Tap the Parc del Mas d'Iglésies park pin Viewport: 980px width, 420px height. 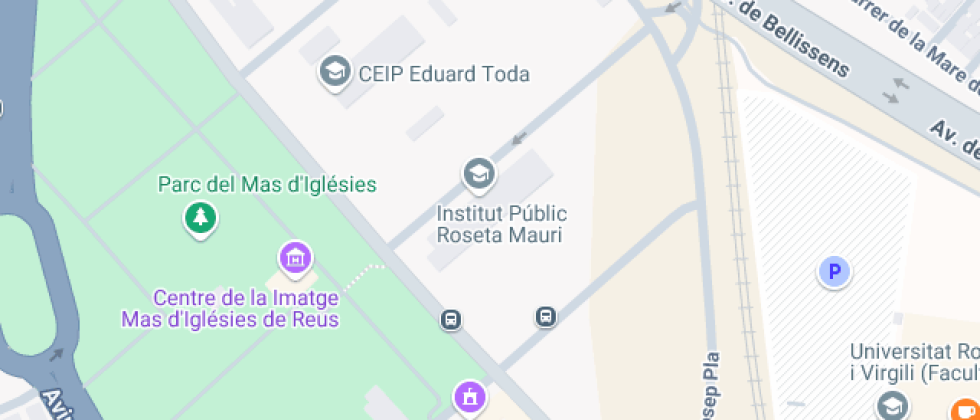(x=201, y=217)
